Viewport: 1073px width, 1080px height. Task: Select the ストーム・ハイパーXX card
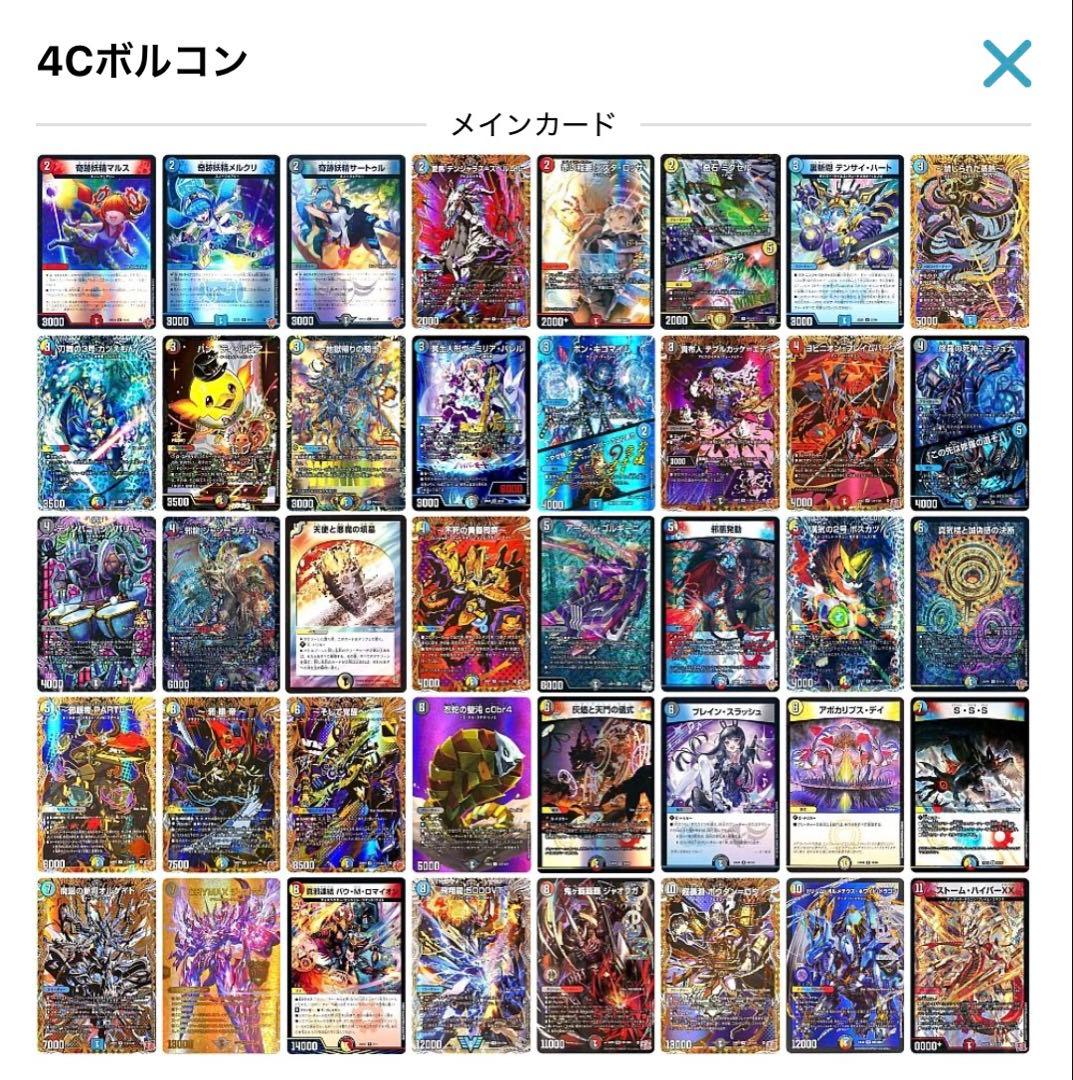[x=968, y=966]
